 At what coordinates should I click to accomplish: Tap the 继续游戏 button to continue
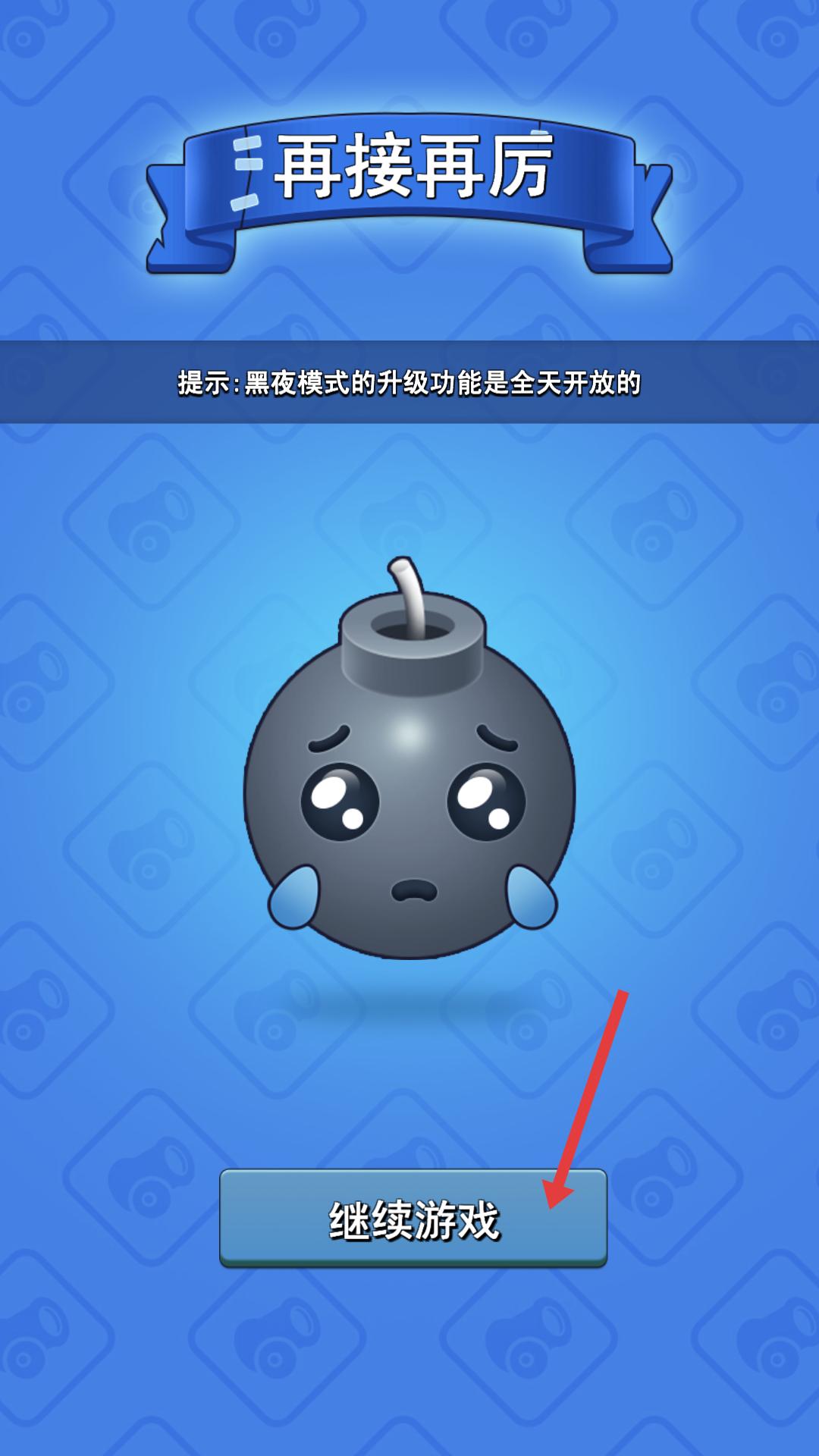pos(413,1219)
